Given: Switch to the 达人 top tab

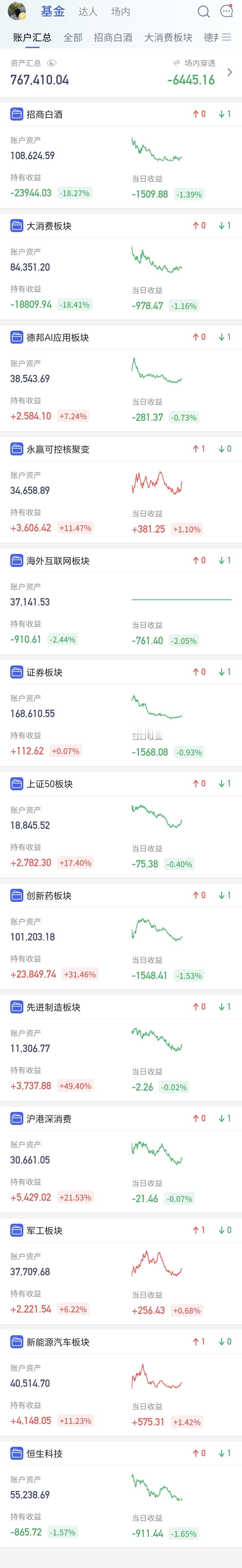Looking at the screenshot, I should [x=88, y=12].
